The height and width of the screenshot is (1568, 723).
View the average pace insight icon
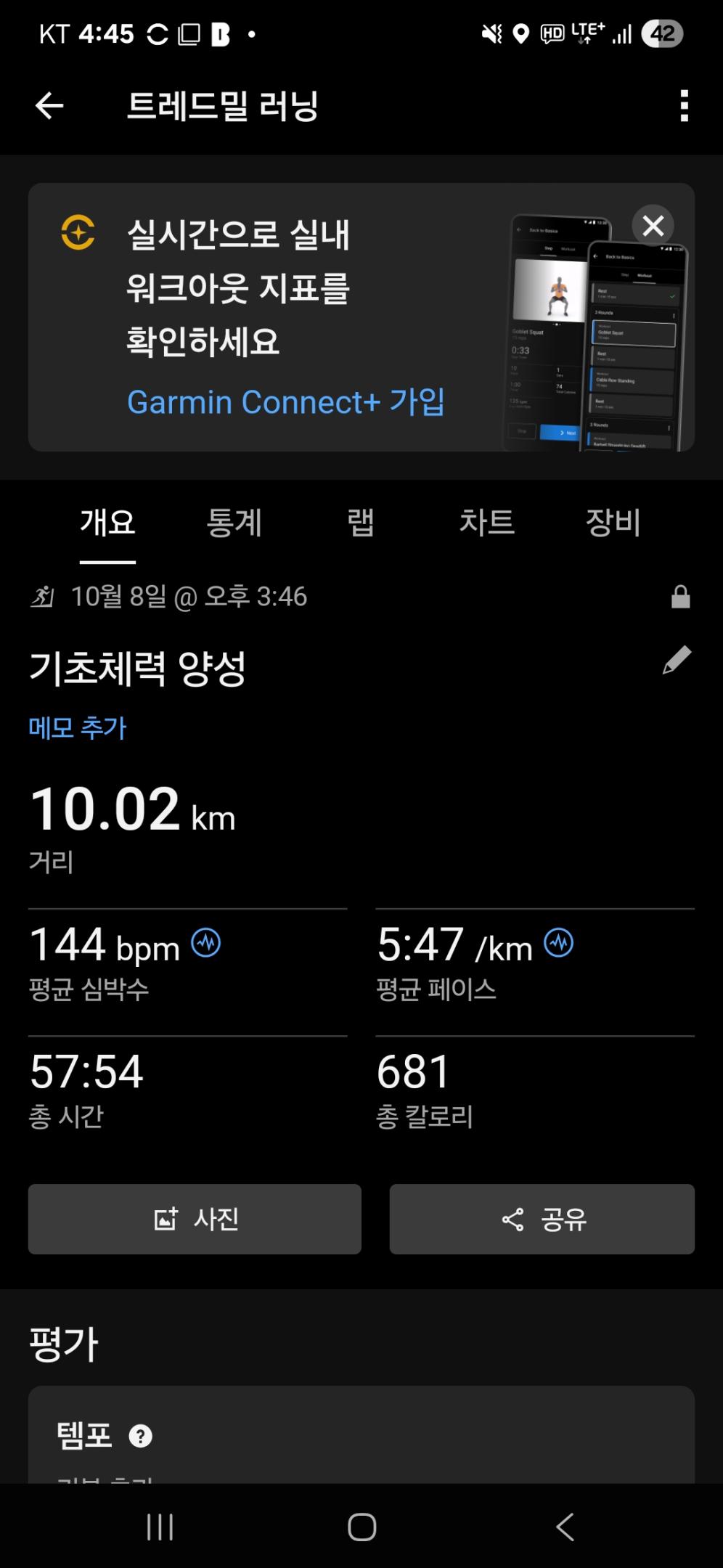tap(558, 943)
